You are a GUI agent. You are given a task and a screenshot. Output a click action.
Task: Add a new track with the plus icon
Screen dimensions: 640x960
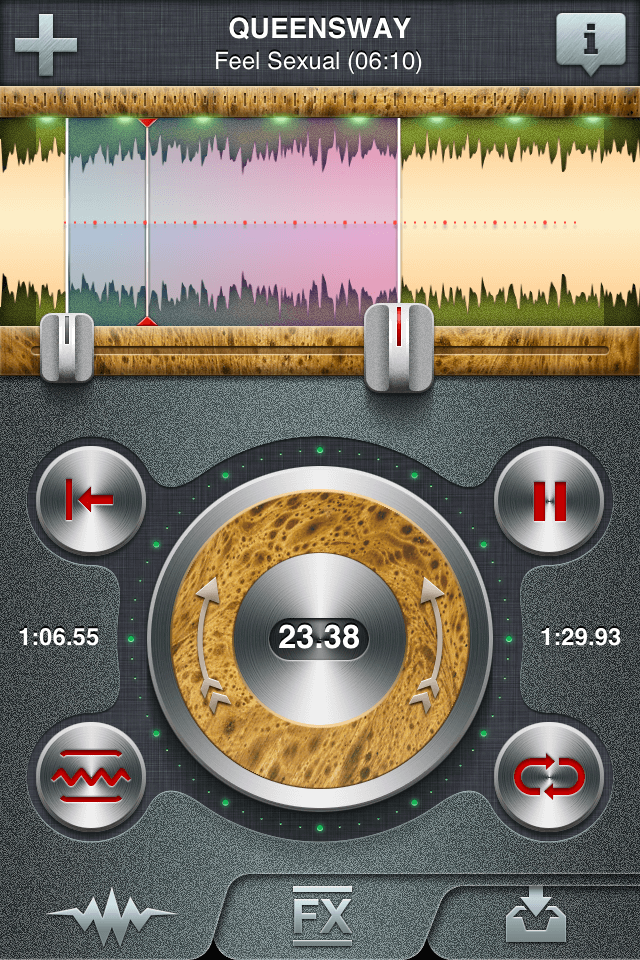pos(46,44)
